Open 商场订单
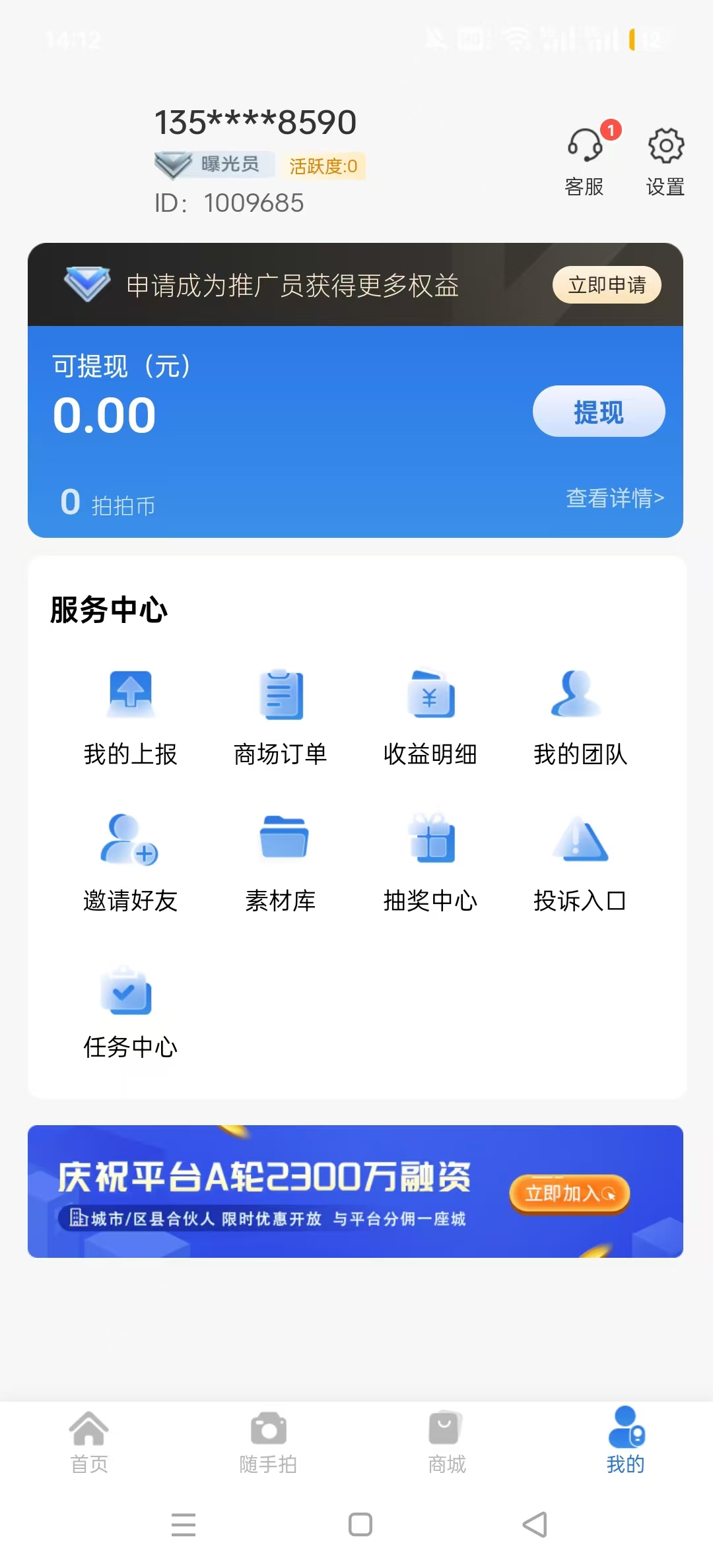713x1568 pixels. click(x=281, y=717)
